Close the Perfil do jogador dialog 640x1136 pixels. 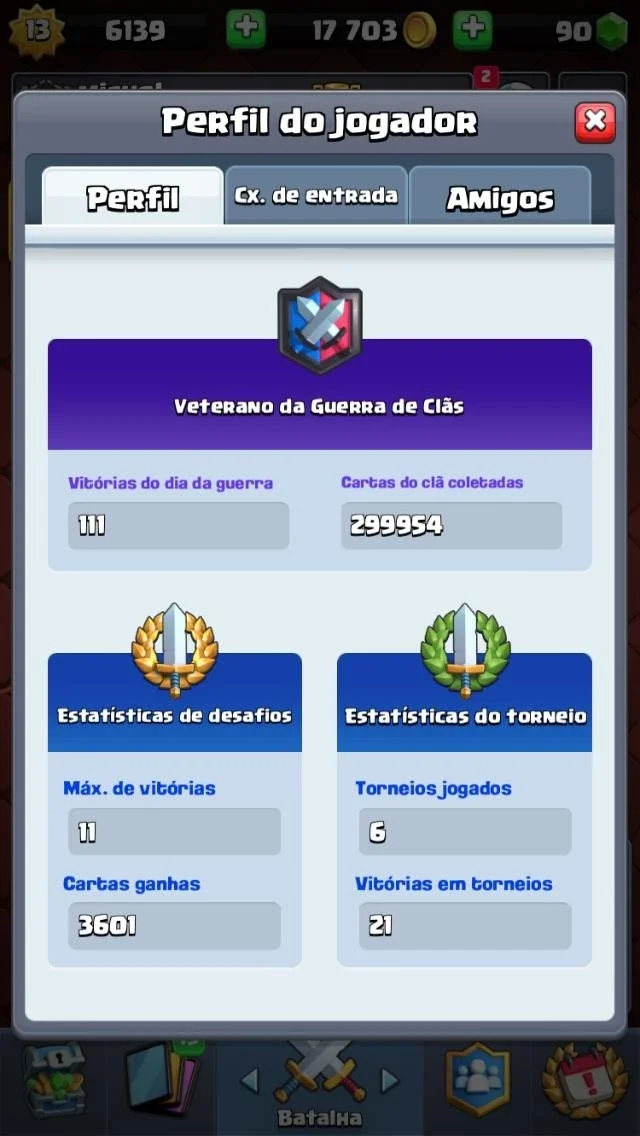(594, 122)
